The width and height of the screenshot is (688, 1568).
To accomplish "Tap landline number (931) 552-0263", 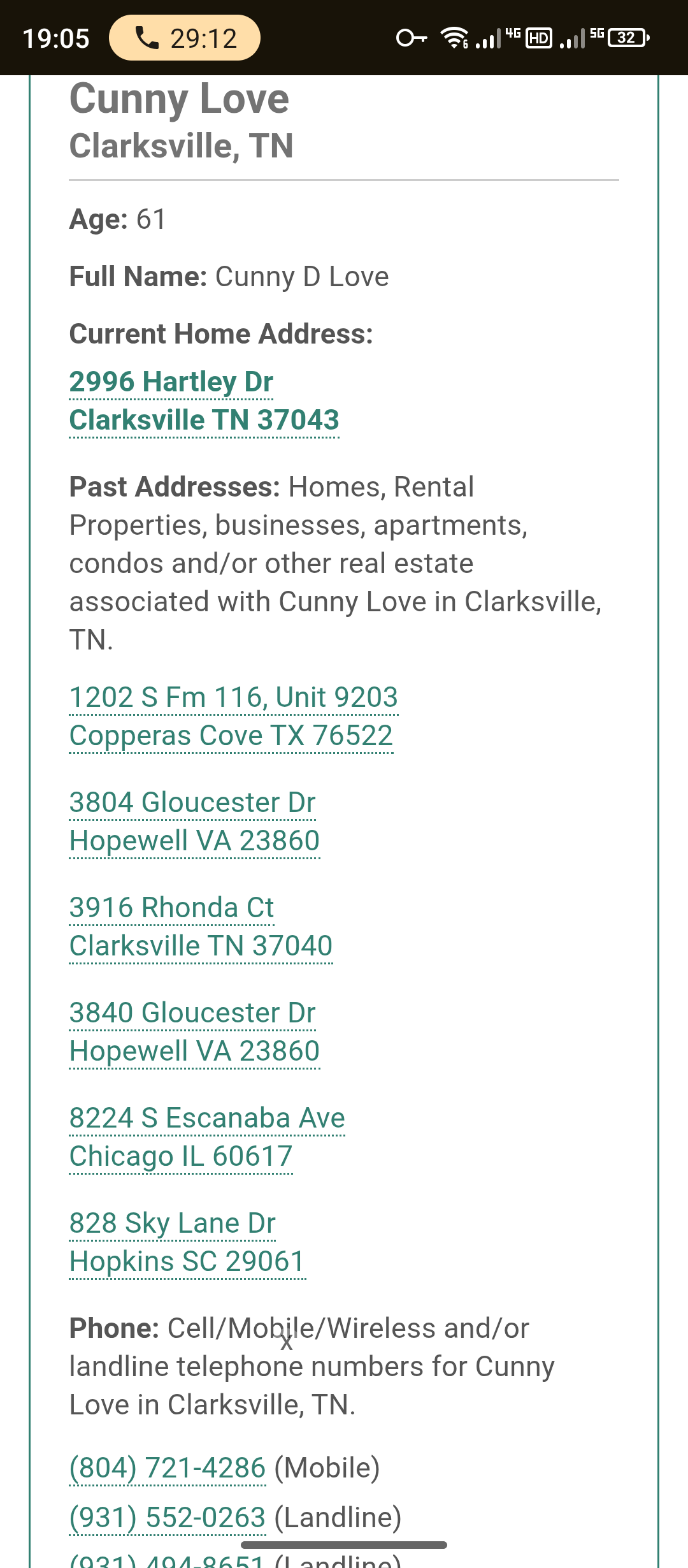I will pyautogui.click(x=167, y=1517).
